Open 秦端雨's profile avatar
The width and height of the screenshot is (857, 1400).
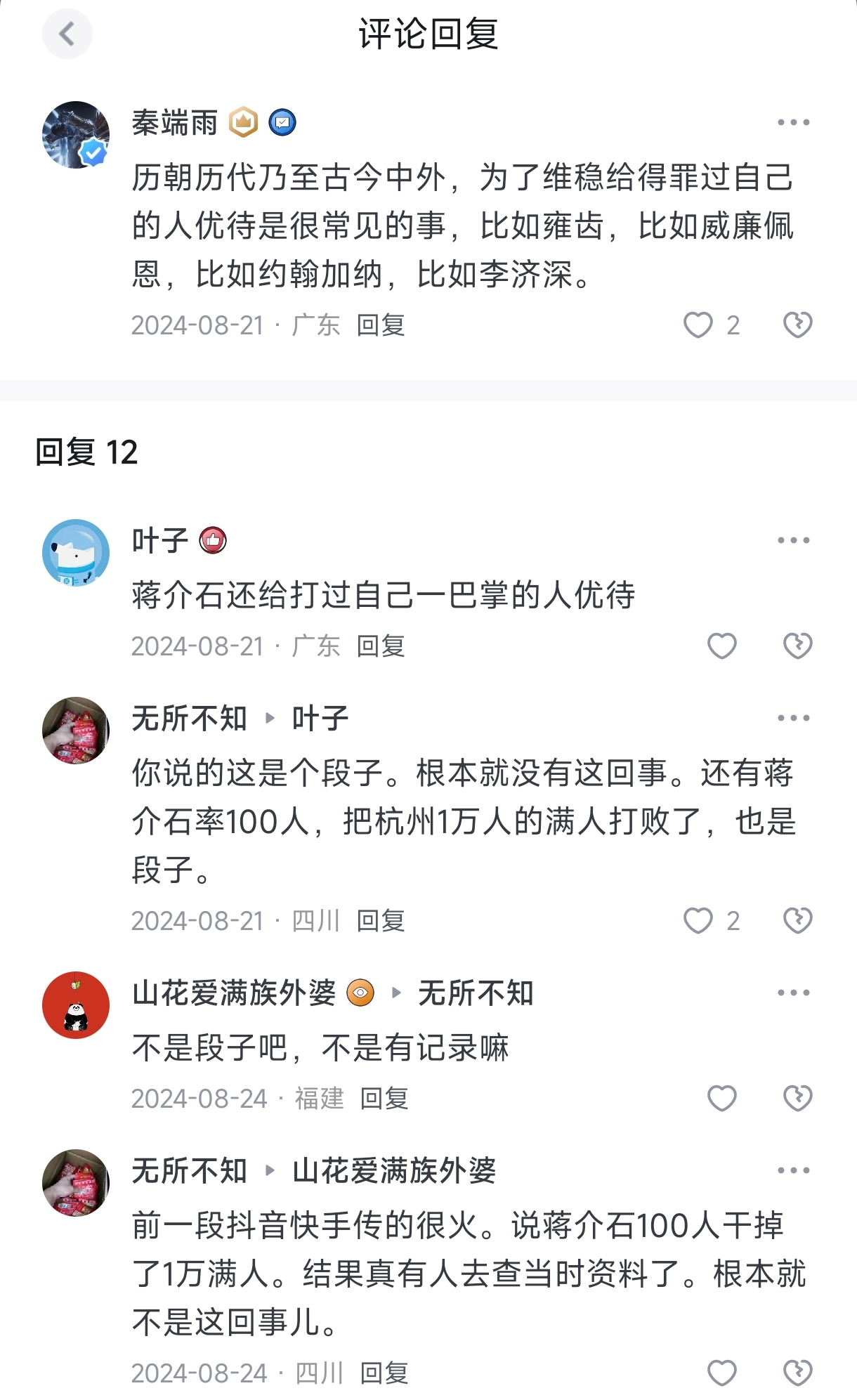tap(76, 135)
